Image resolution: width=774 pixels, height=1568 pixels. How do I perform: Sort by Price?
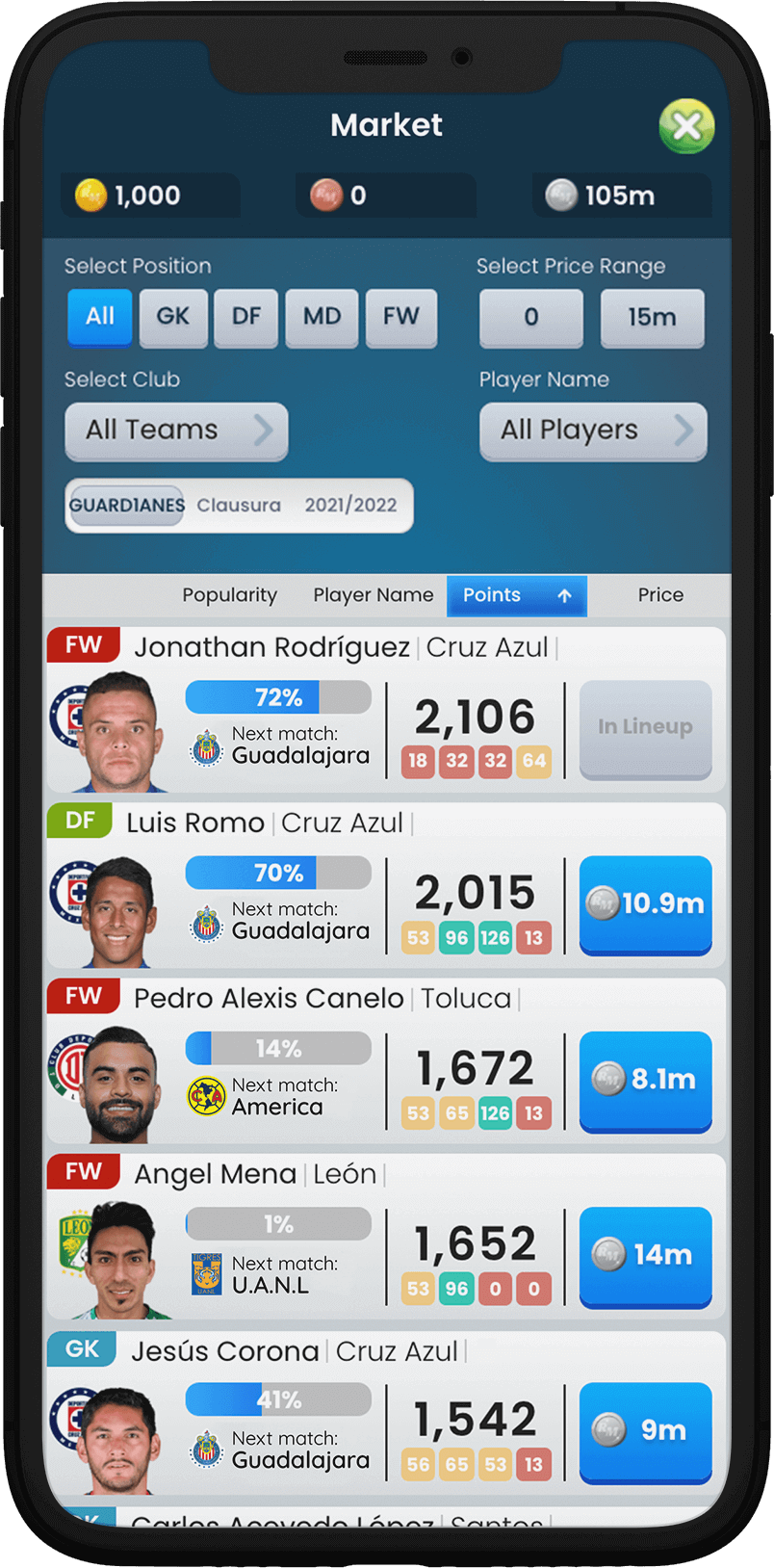pos(659,595)
